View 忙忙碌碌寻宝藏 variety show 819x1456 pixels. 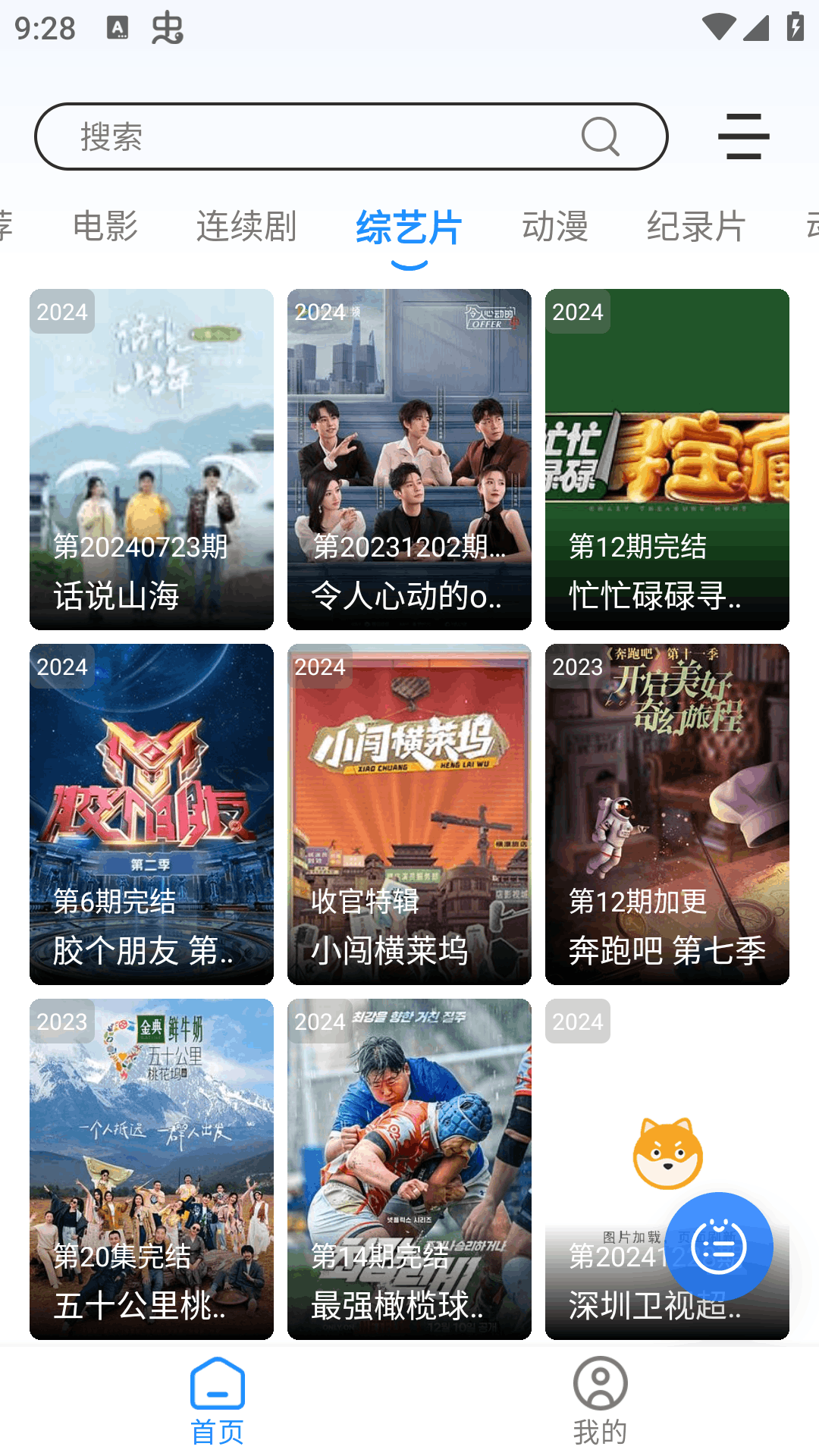tap(667, 459)
